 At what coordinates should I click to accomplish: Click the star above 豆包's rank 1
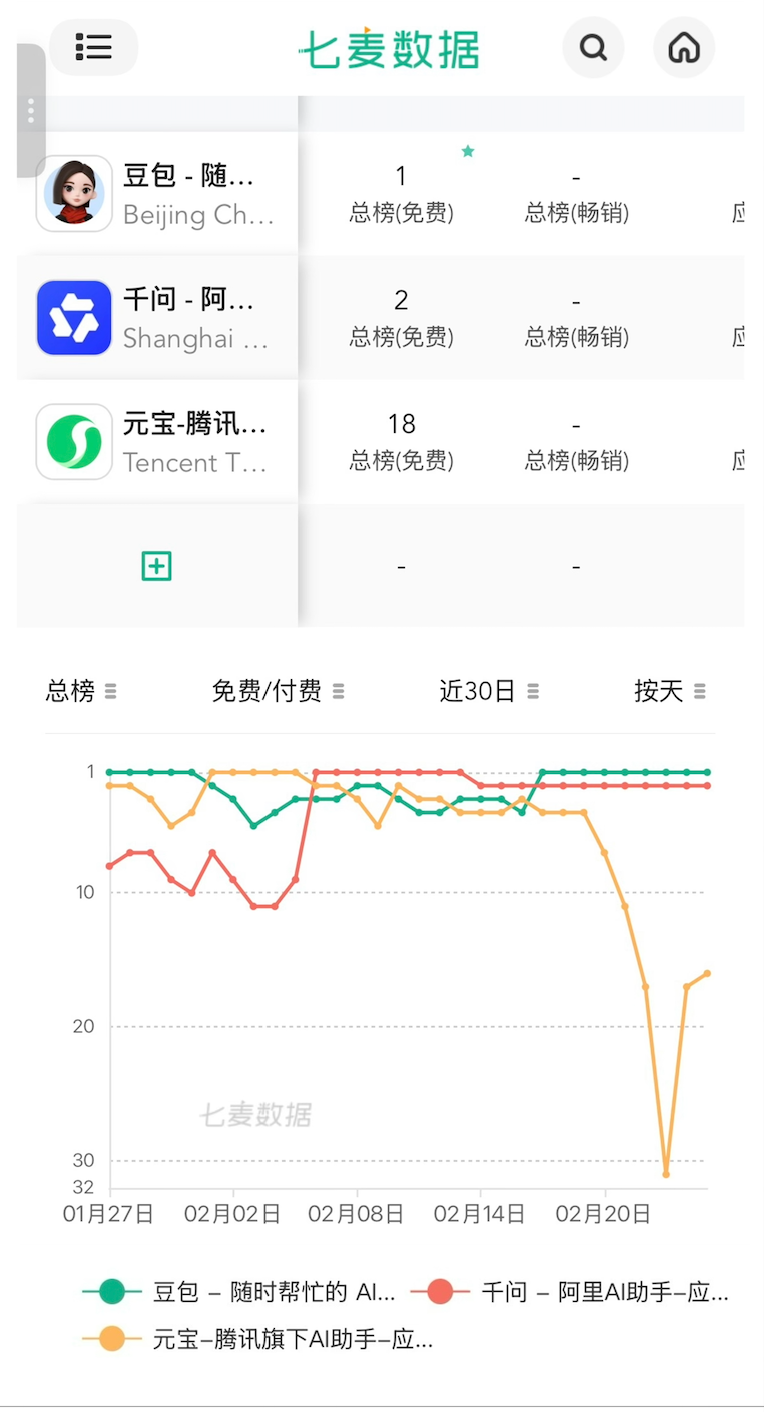[x=468, y=151]
